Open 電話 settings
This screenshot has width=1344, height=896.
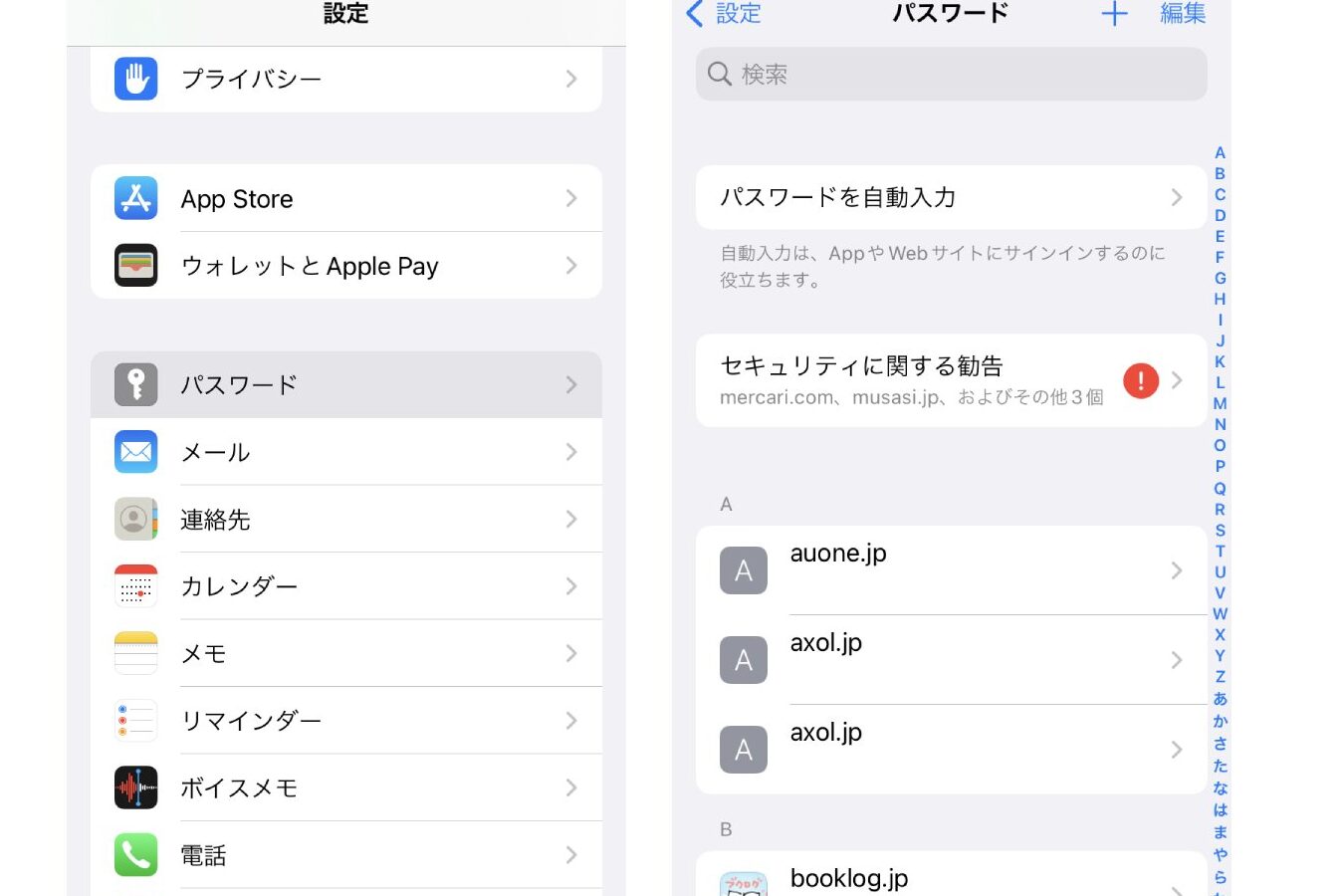(345, 855)
